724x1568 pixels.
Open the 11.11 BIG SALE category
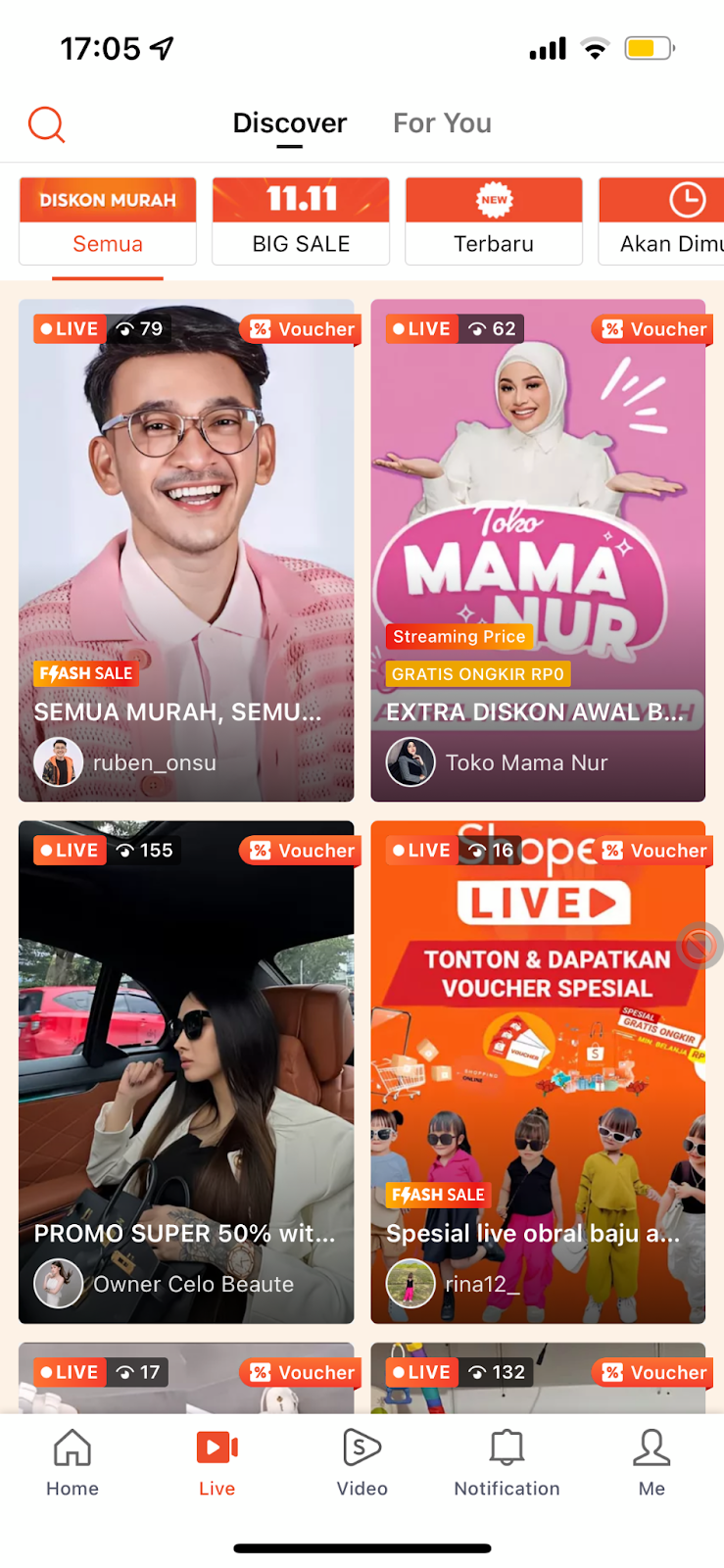[301, 221]
